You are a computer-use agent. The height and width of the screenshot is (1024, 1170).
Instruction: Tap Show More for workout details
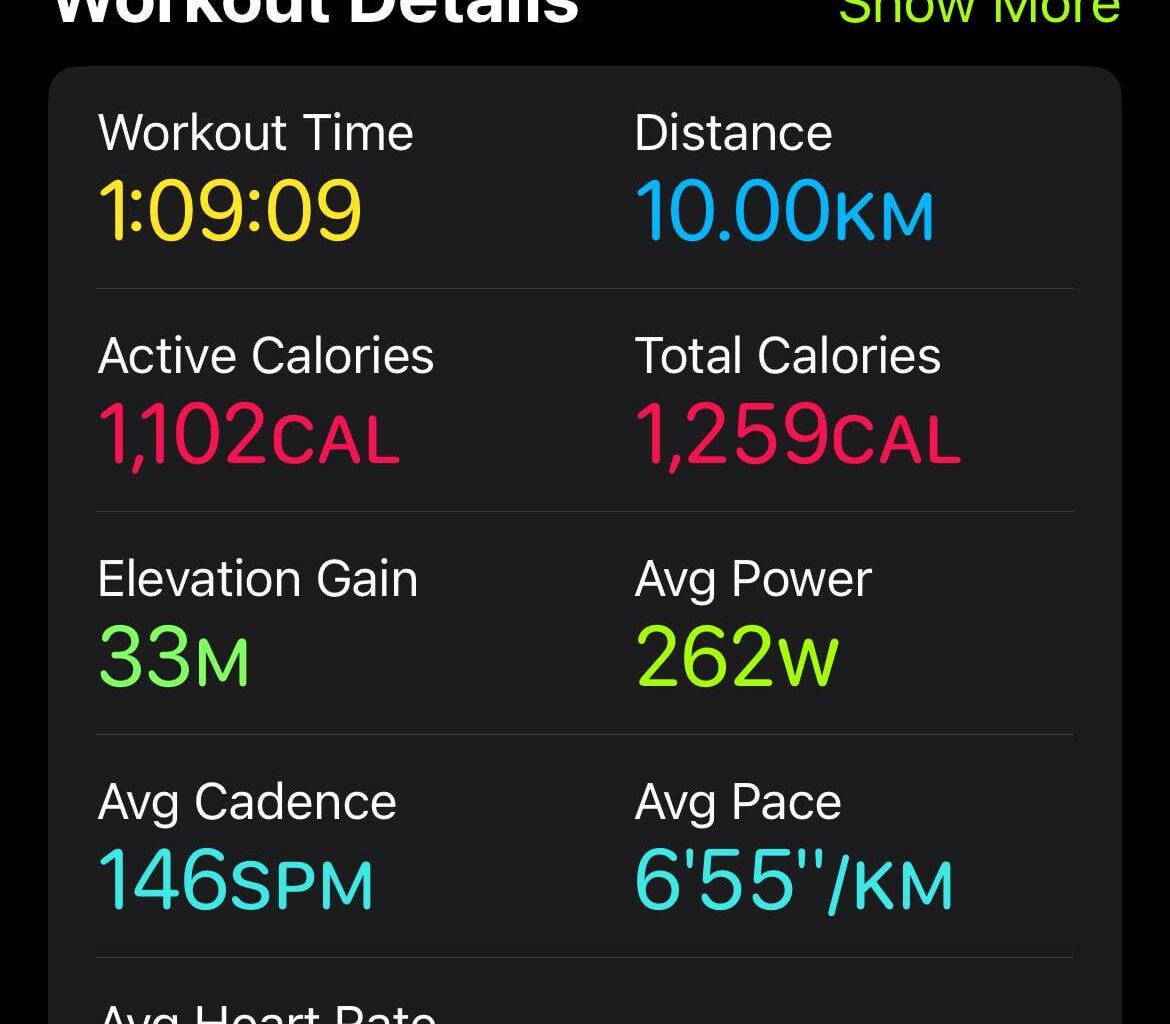coord(978,12)
